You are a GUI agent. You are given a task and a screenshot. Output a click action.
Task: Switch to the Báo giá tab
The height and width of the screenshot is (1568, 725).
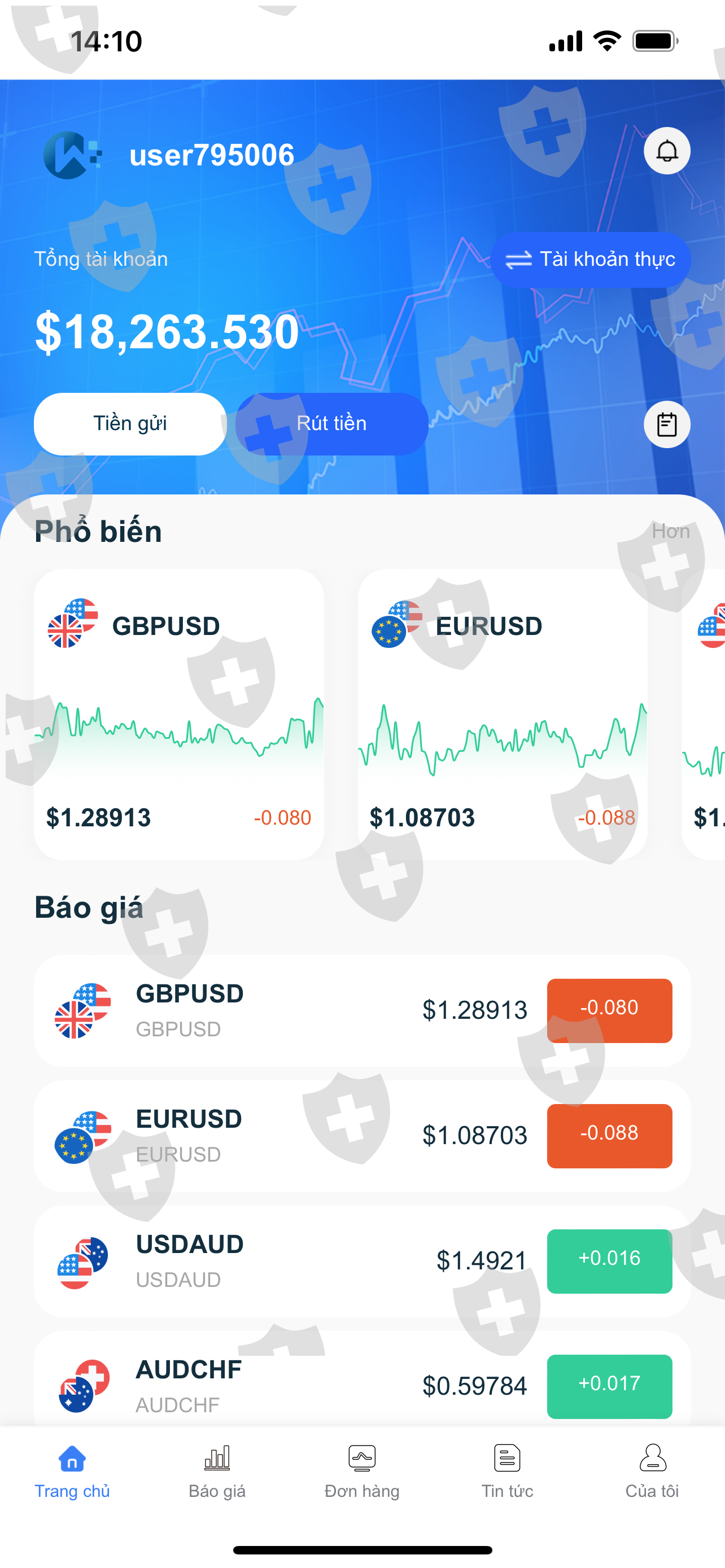point(217,1472)
